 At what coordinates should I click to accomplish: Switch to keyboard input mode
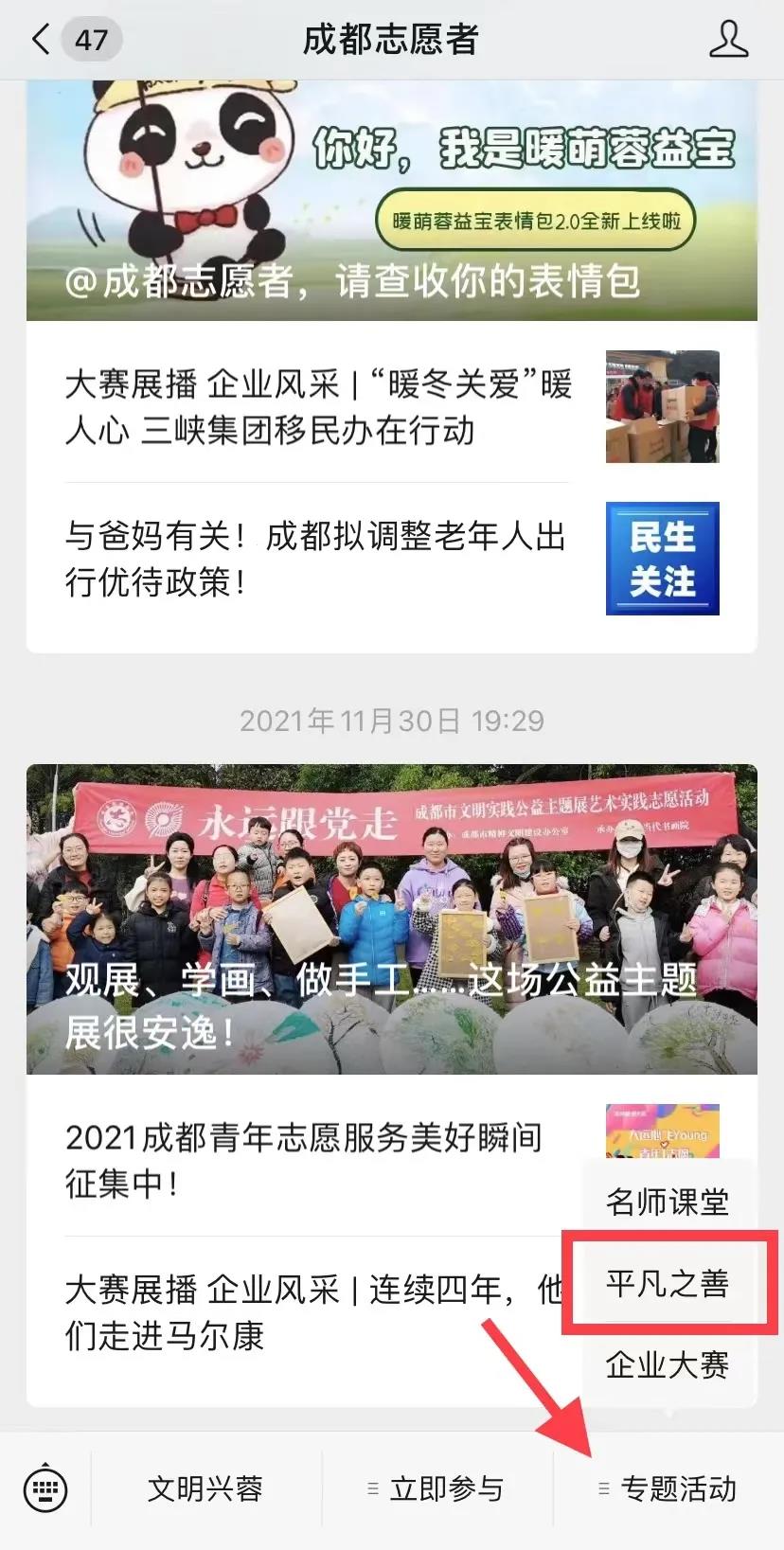click(45, 1489)
